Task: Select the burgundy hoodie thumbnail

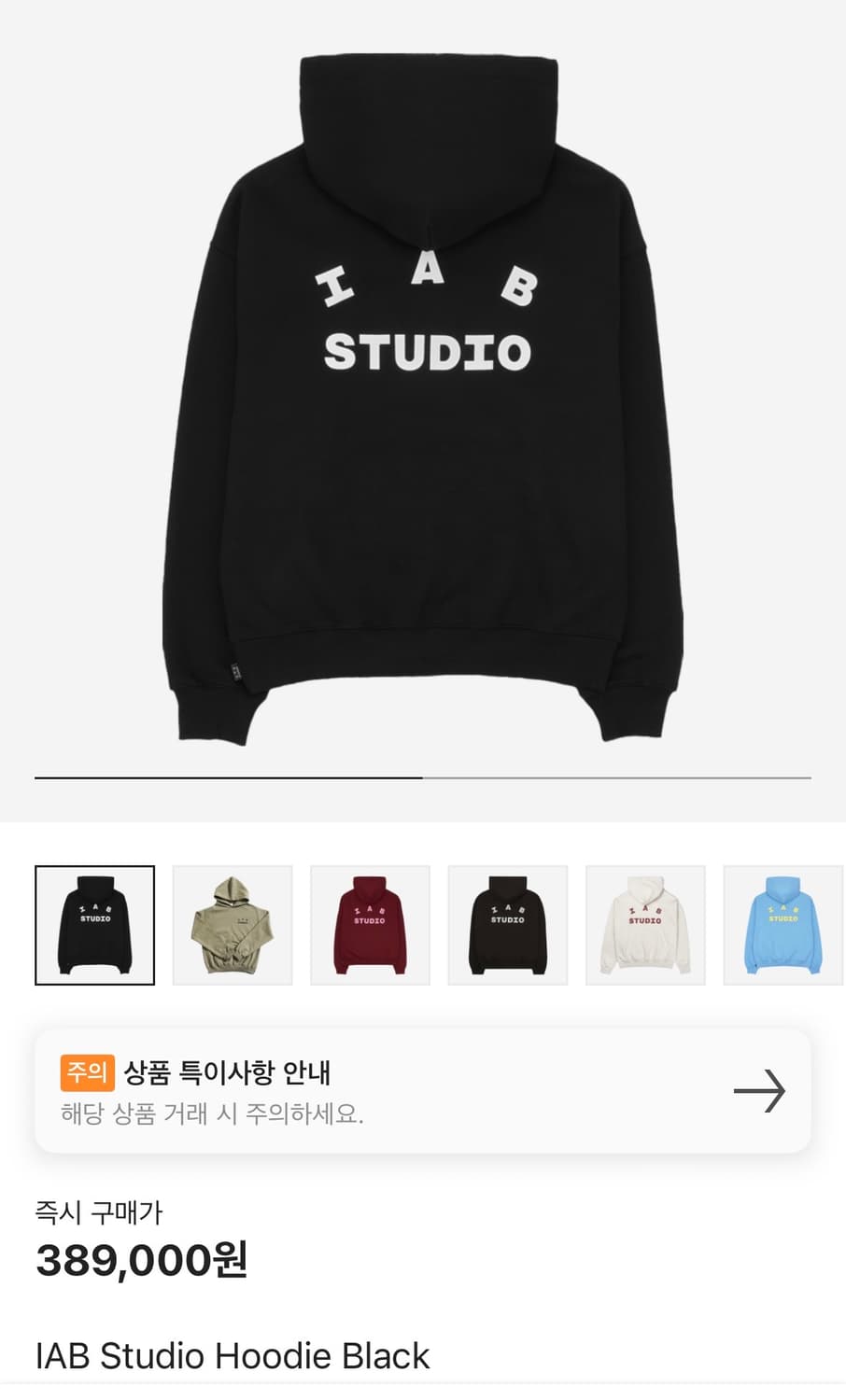Action: click(371, 925)
